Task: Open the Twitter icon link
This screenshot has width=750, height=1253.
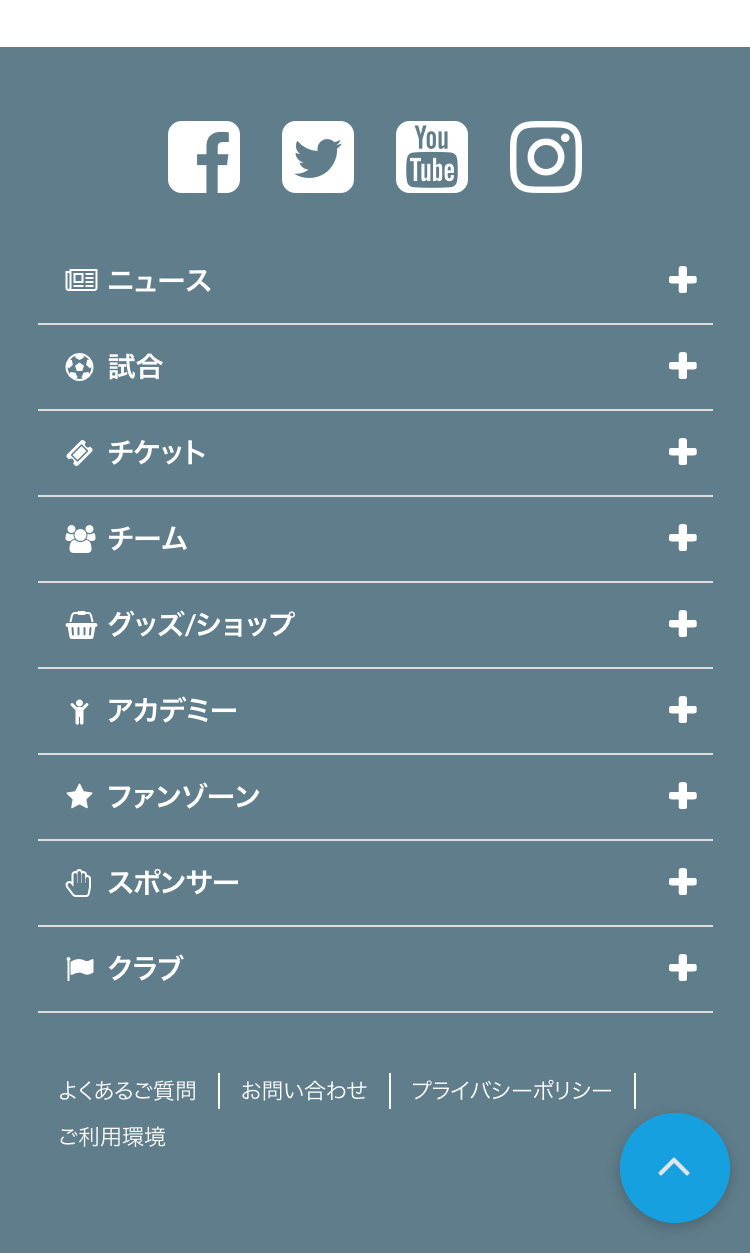Action: tap(318, 157)
